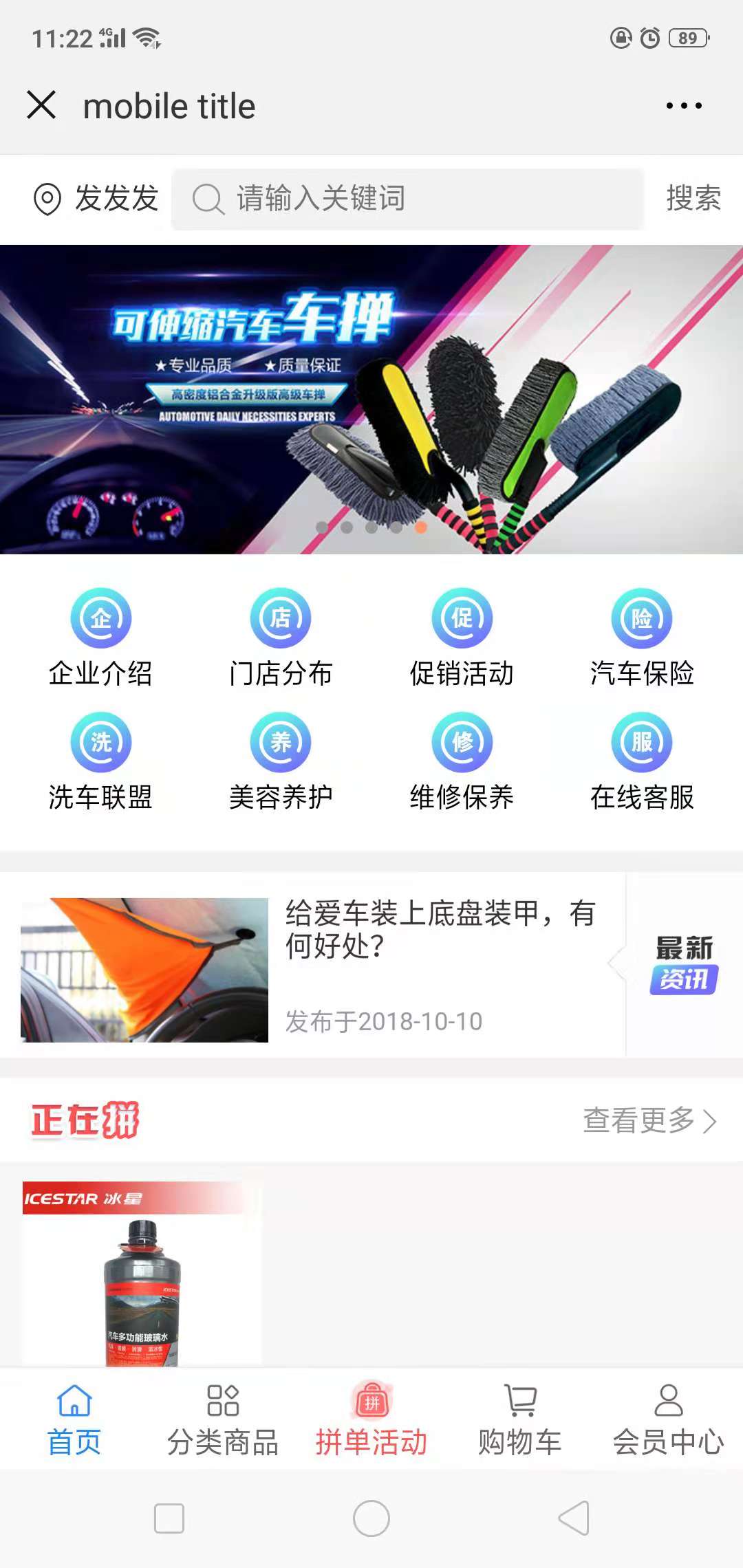Open 汽车保险 car insurance
The width and height of the screenshot is (743, 1568).
[x=642, y=637]
